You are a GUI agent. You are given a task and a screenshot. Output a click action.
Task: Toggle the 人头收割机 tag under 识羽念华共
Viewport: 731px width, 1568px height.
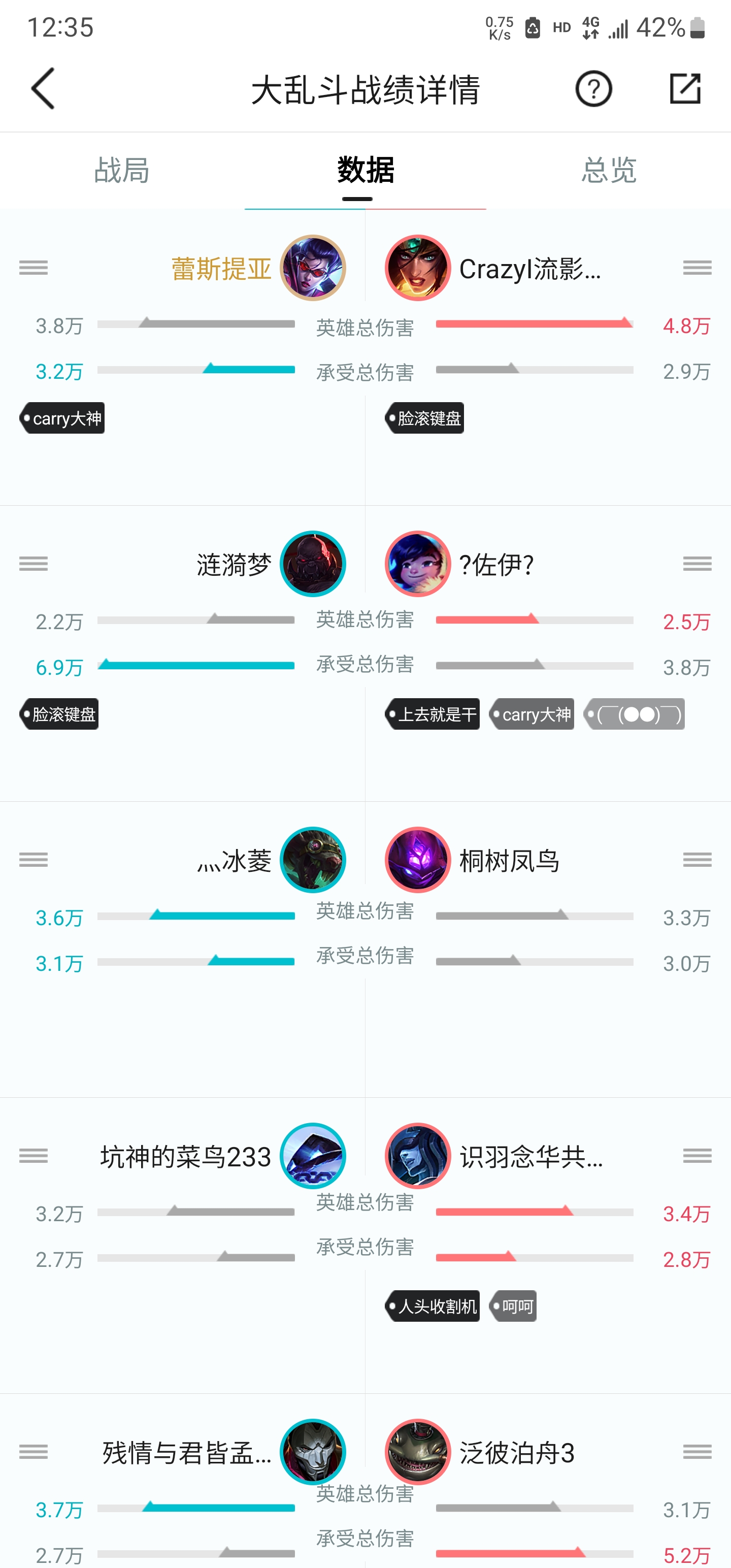(x=433, y=1305)
